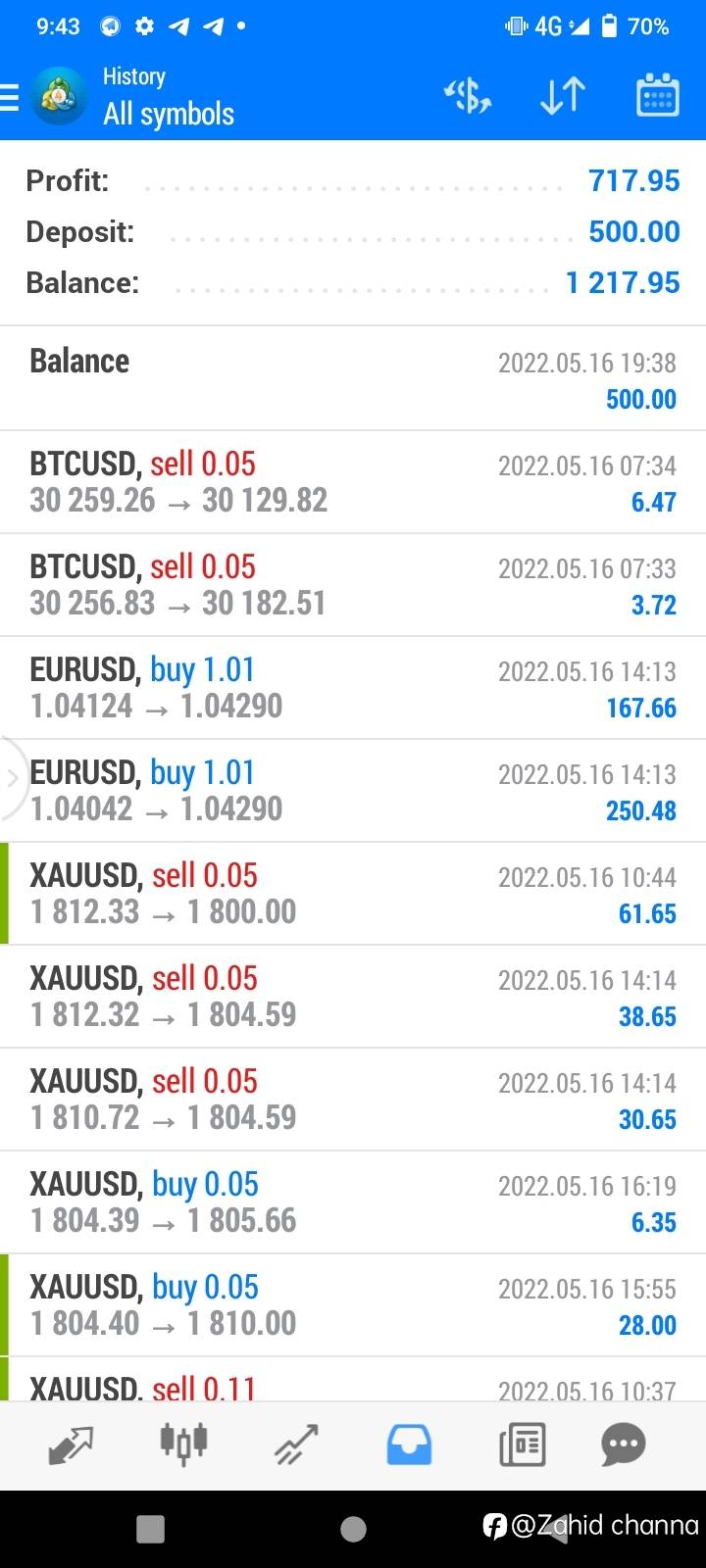Expand EURUSD buy trade with 167.66 profit
The image size is (706, 1568).
pyautogui.click(x=353, y=688)
